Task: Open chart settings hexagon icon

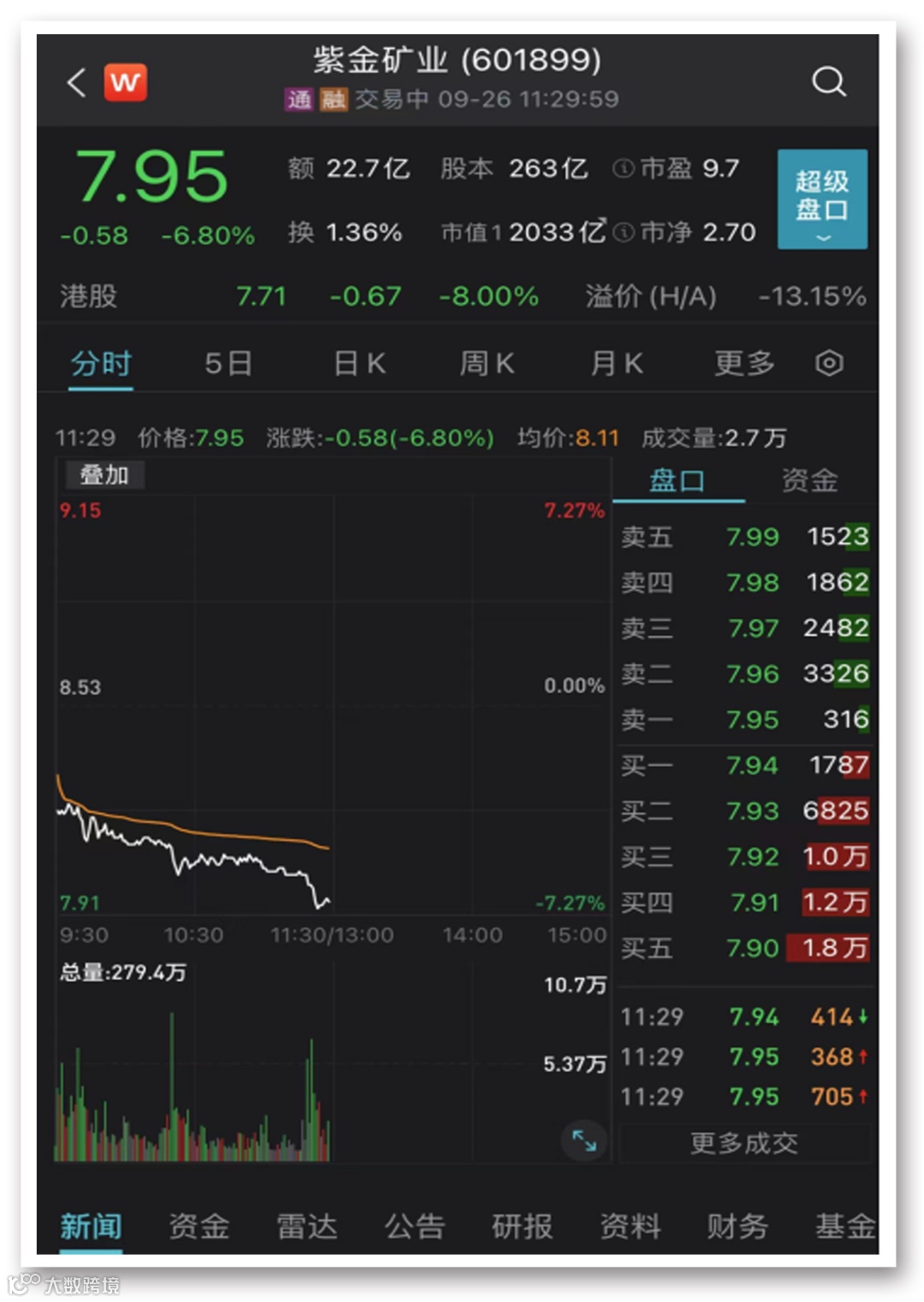Action: coord(828,364)
